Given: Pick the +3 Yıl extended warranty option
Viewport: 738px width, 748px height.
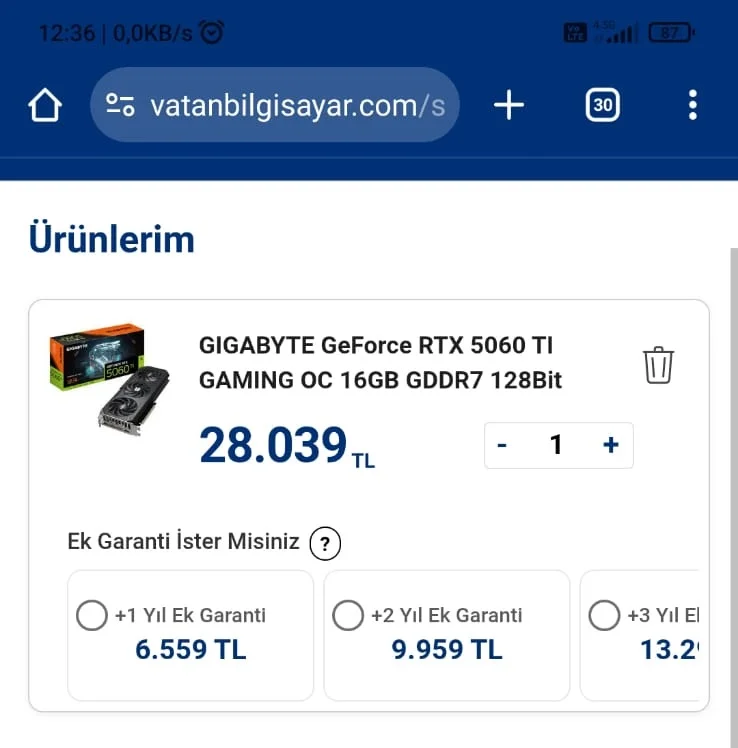Looking at the screenshot, I should click(604, 616).
